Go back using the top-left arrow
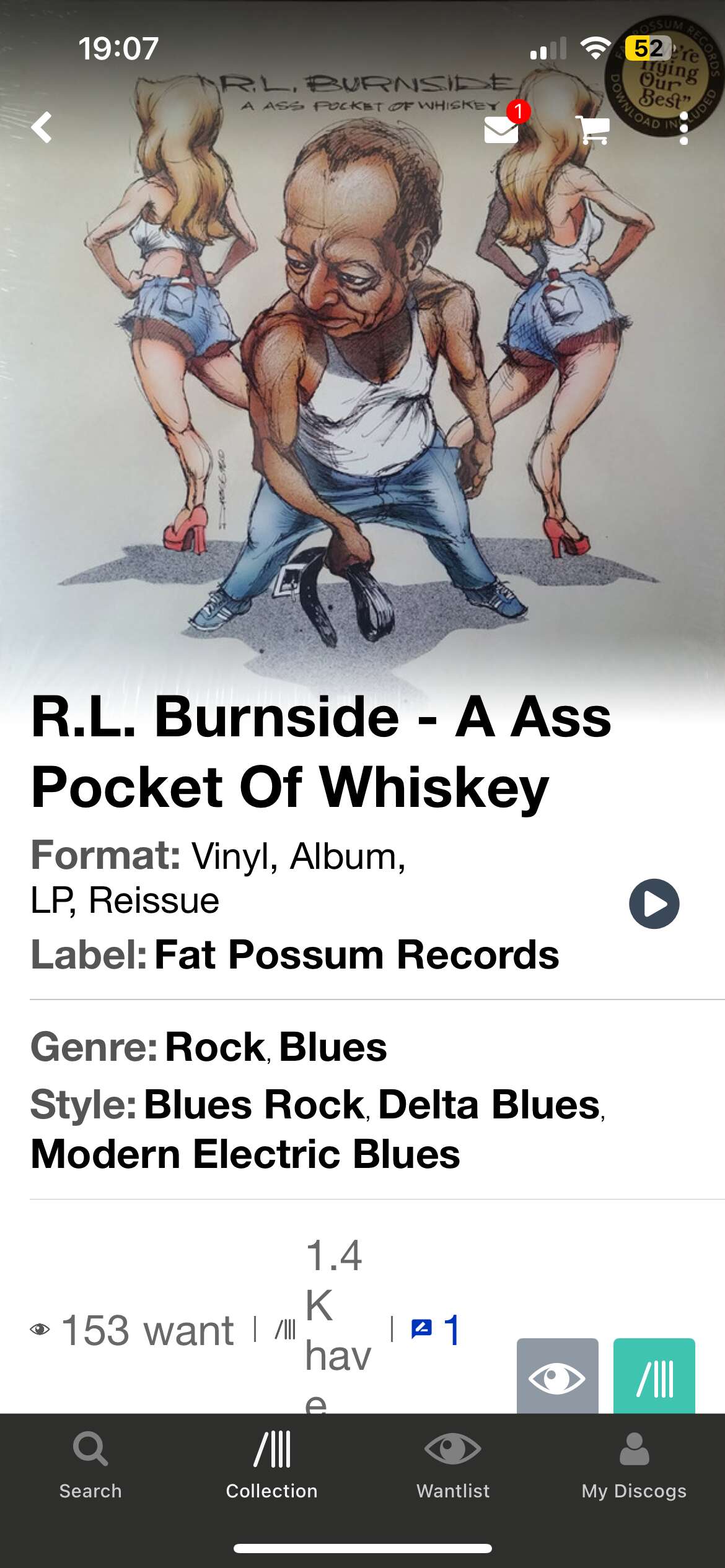Image resolution: width=725 pixels, height=1568 pixels. point(42,128)
